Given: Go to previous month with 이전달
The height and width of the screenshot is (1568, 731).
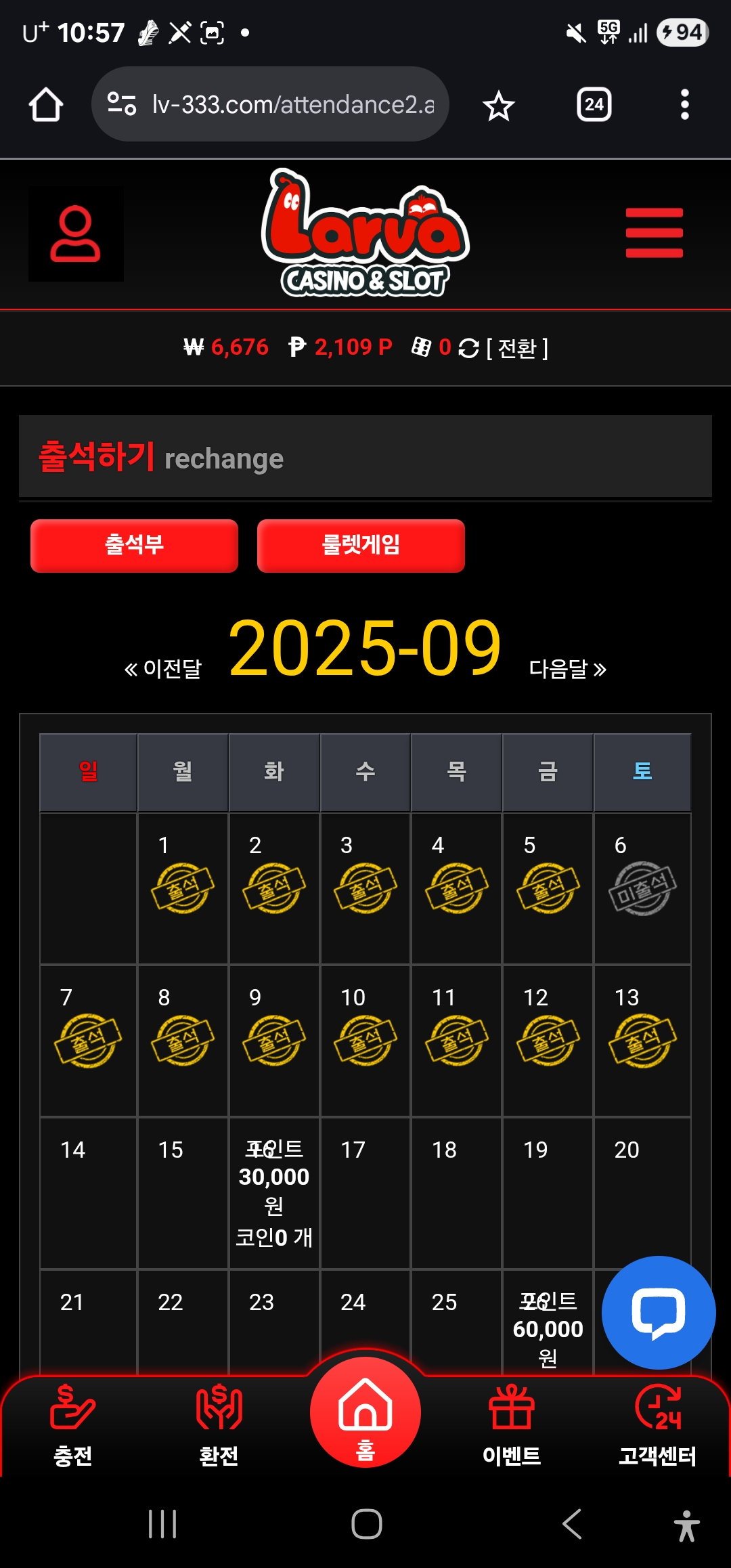Looking at the screenshot, I should tap(163, 669).
